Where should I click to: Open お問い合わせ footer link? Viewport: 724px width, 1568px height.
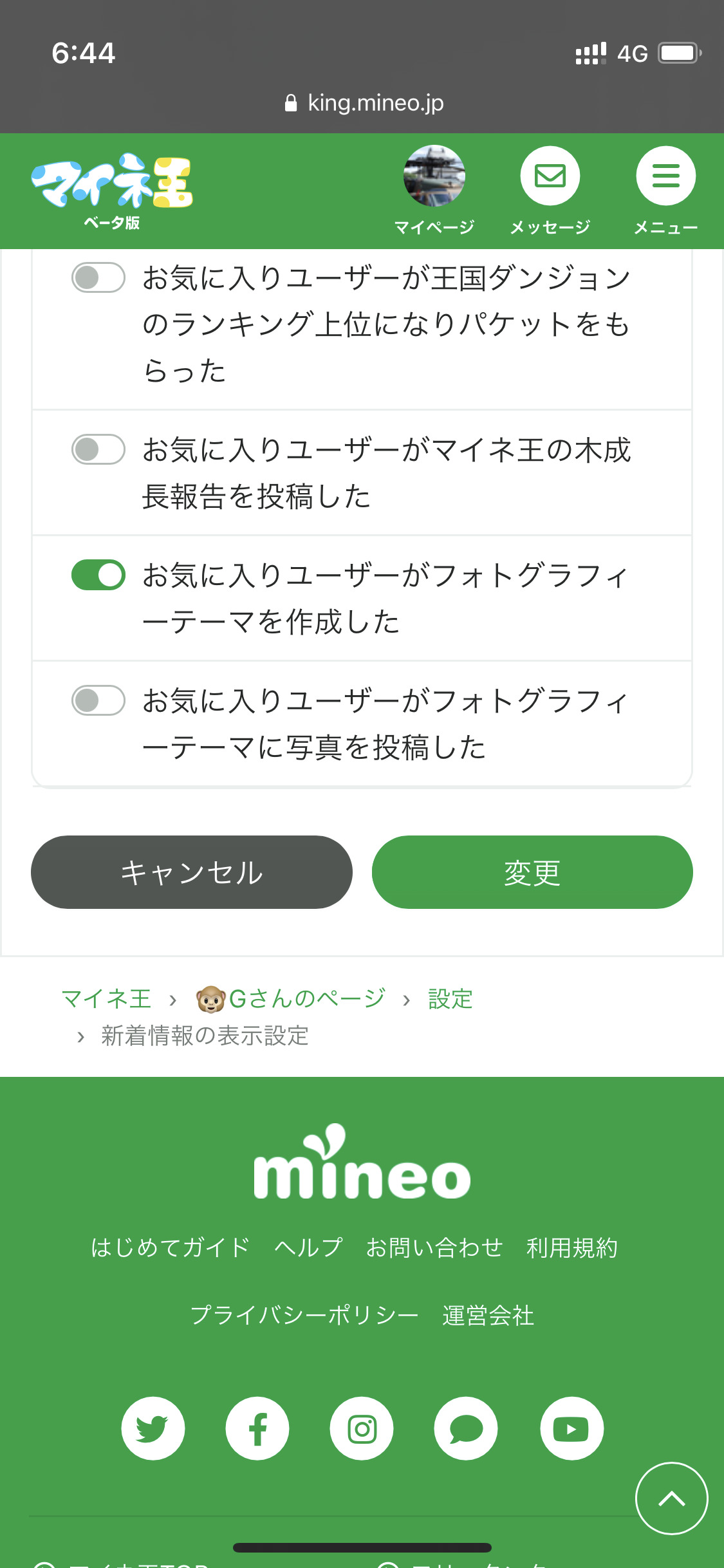pos(434,1247)
